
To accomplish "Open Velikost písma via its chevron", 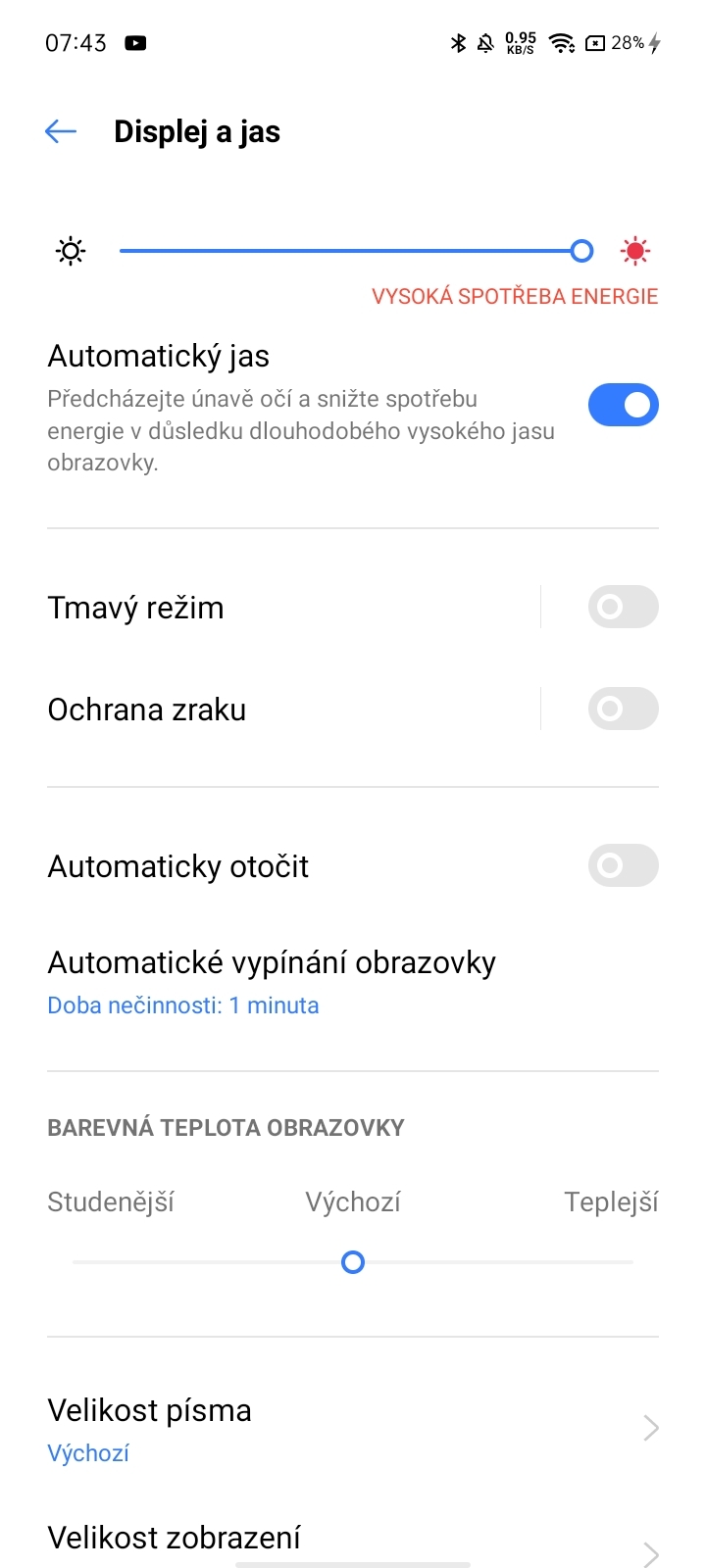I will [650, 1428].
